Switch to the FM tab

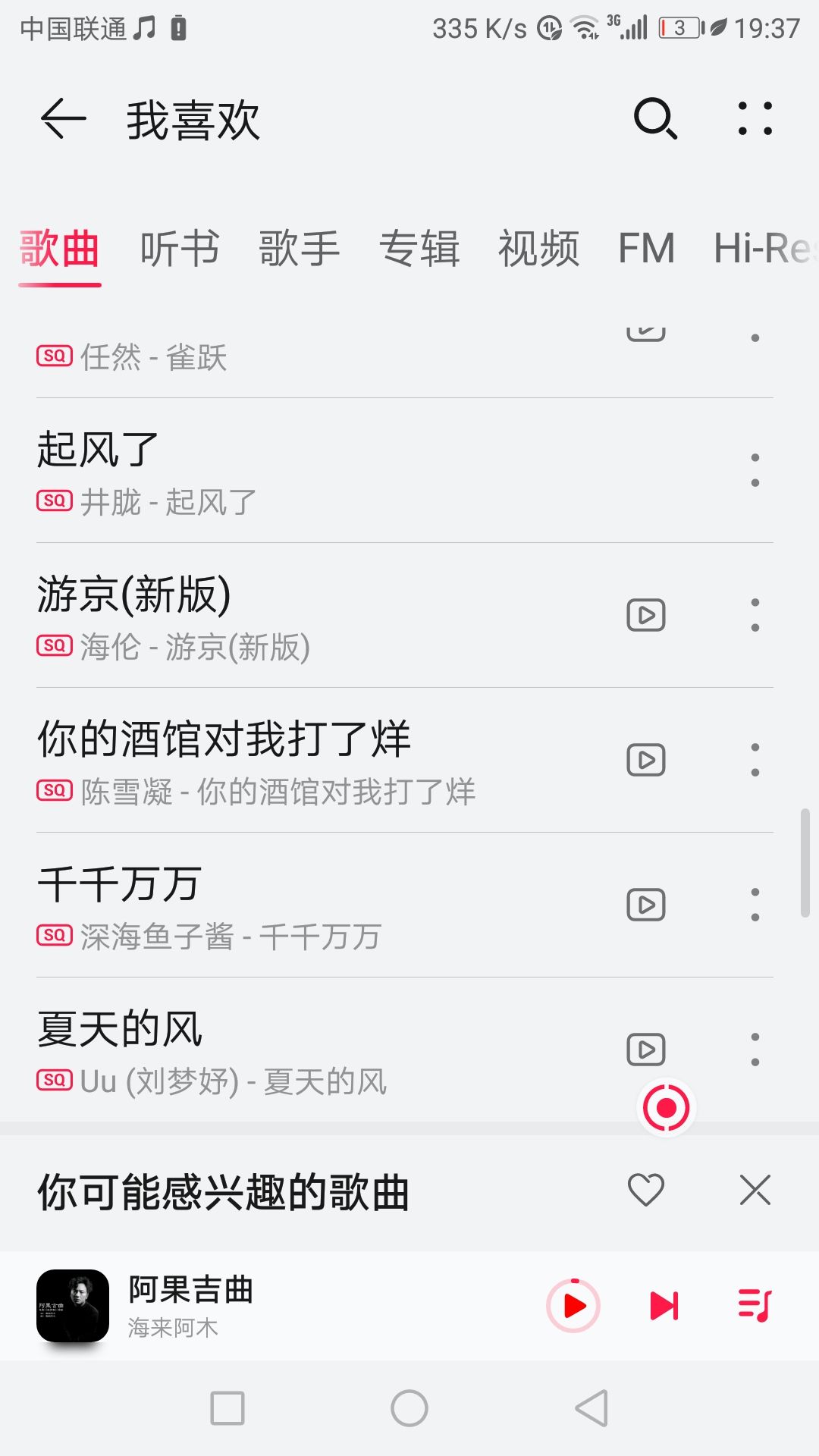[646, 249]
